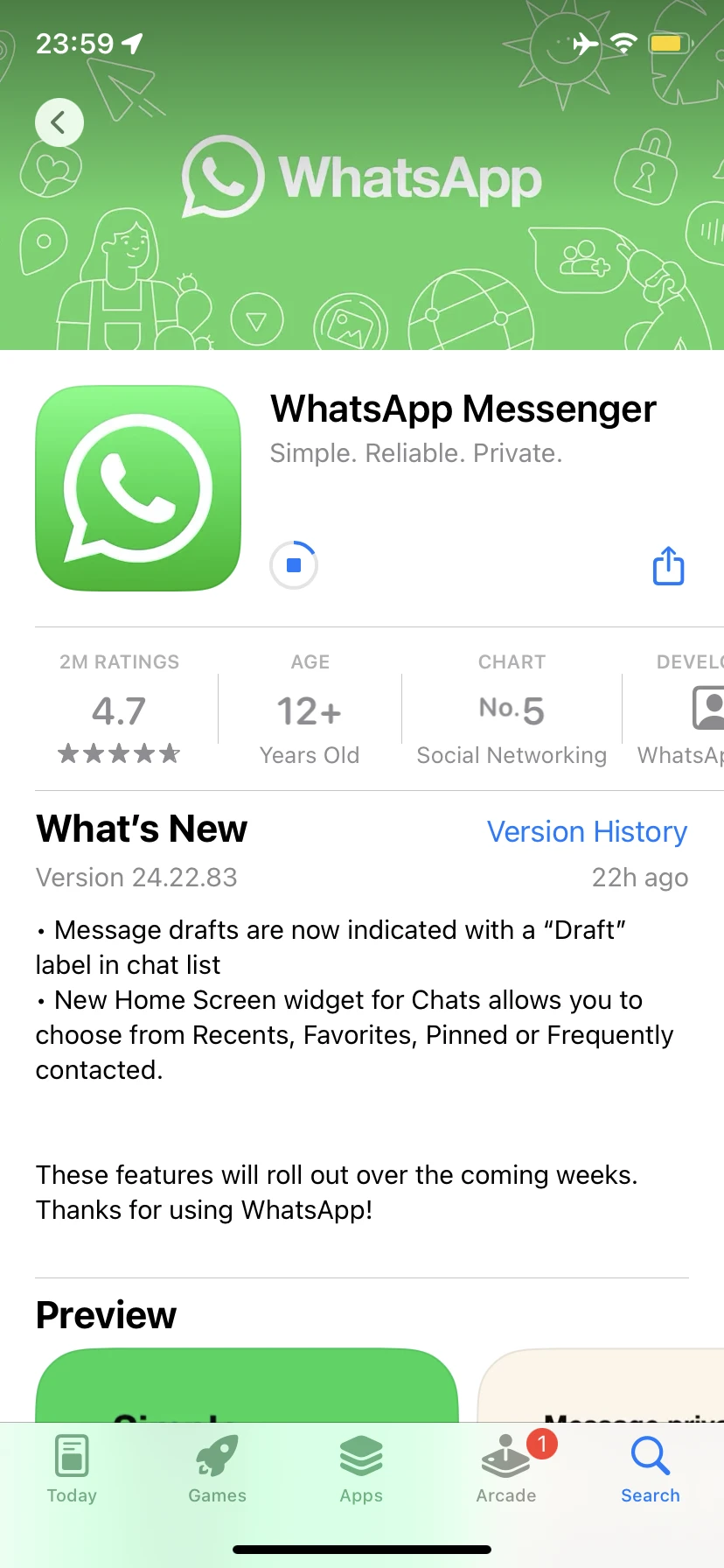The image size is (724, 1568).
Task: Select the Search tab
Action: [650, 1470]
